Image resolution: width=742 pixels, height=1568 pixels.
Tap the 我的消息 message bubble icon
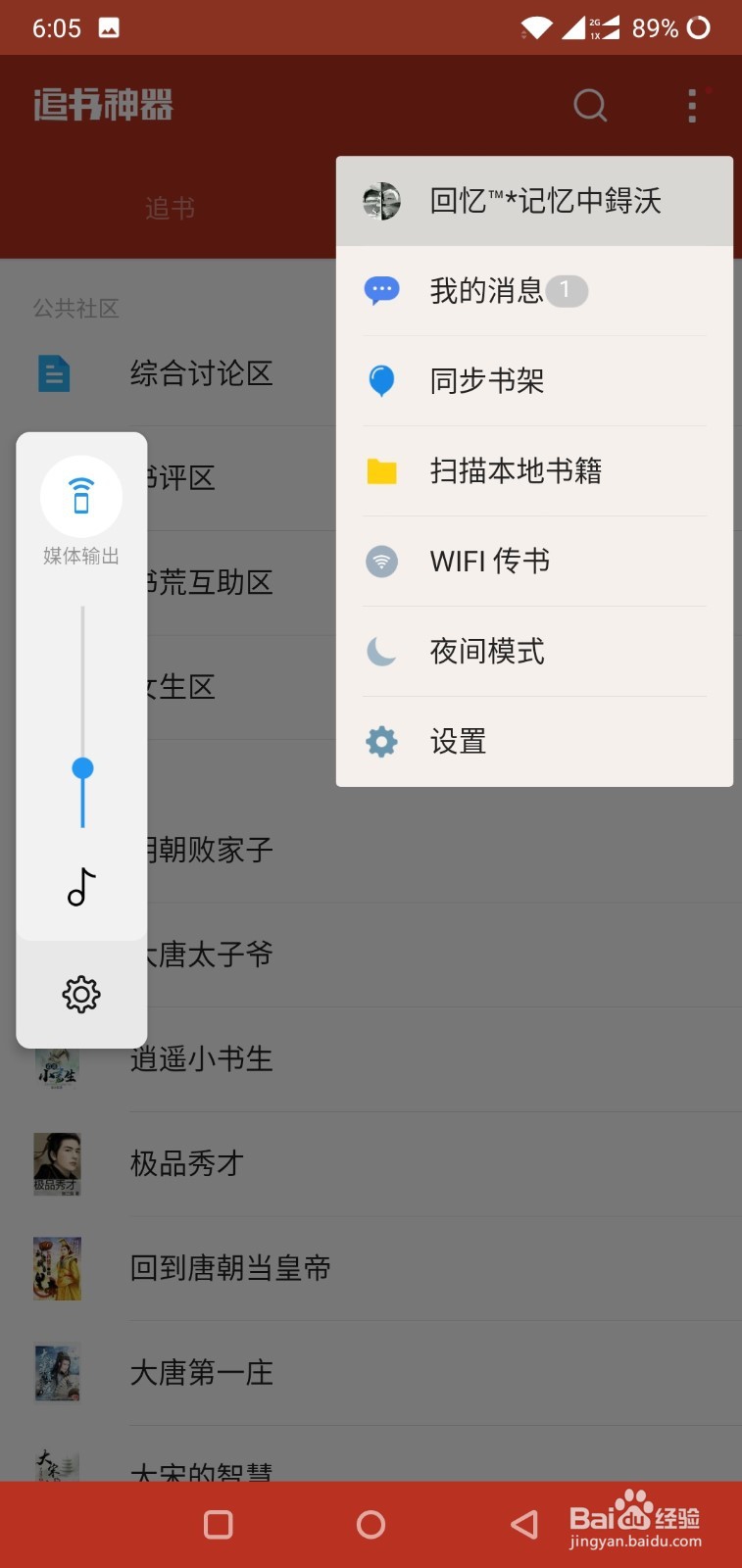point(381,290)
